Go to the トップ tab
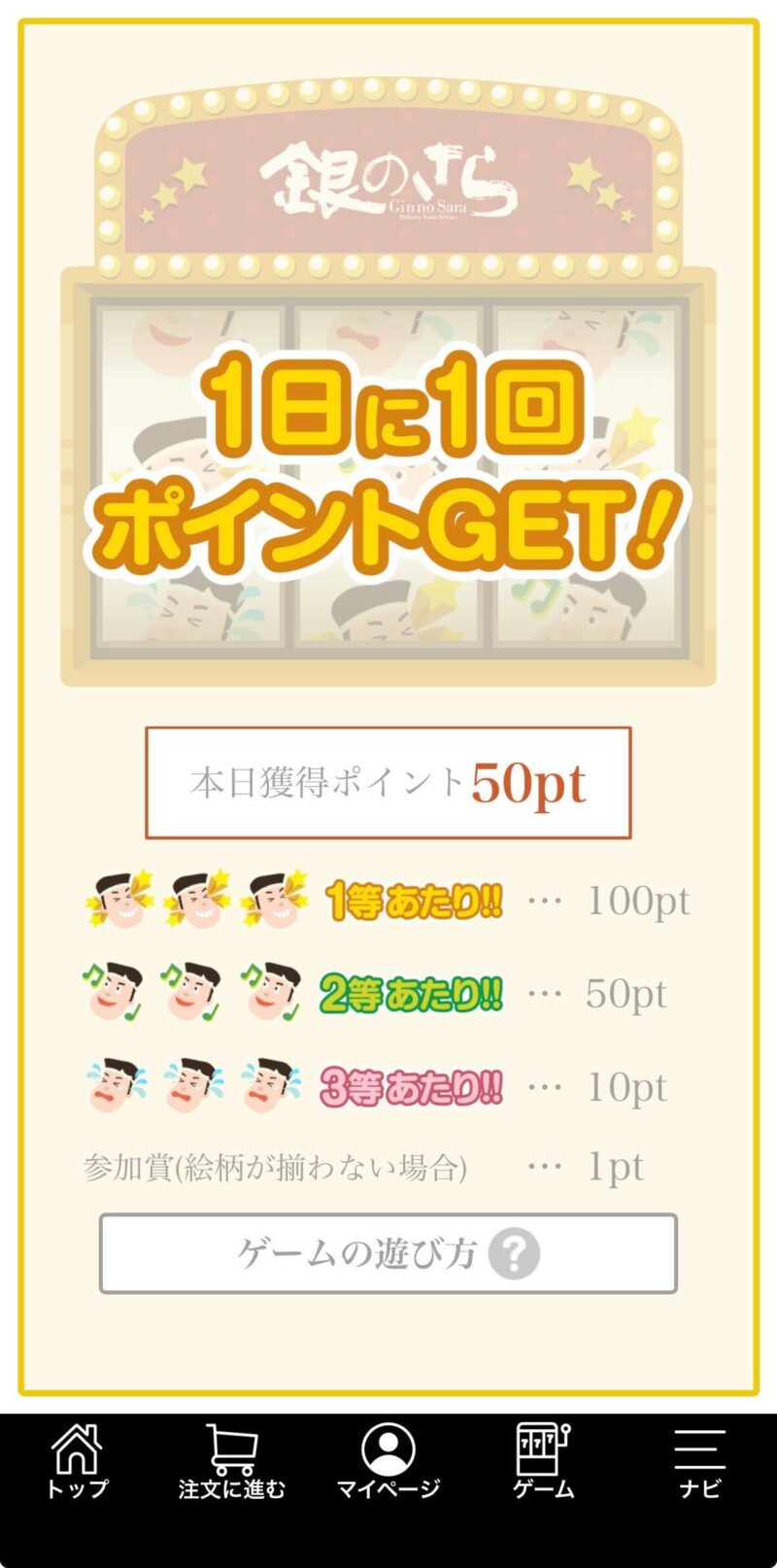 pos(78,1462)
